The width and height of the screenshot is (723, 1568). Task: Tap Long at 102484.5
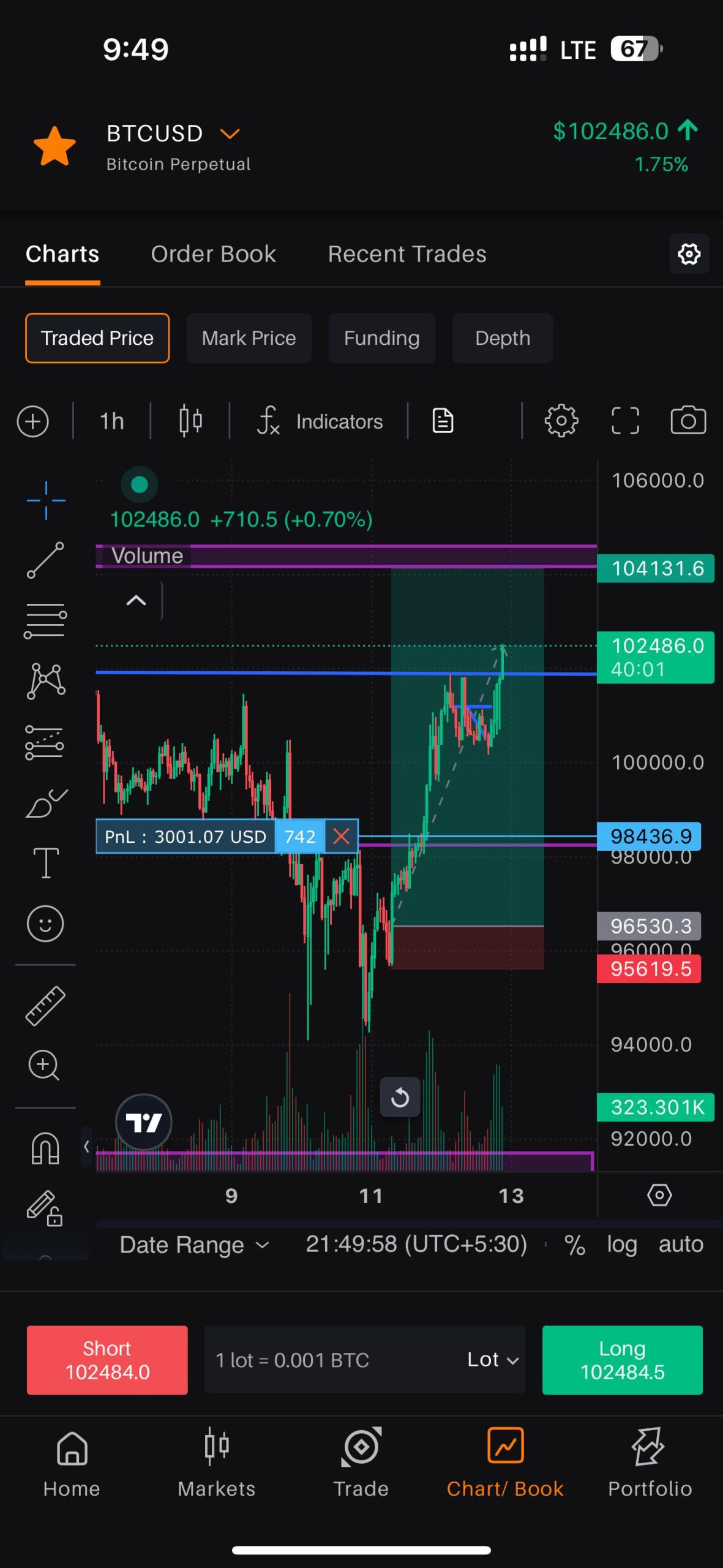pos(622,1360)
